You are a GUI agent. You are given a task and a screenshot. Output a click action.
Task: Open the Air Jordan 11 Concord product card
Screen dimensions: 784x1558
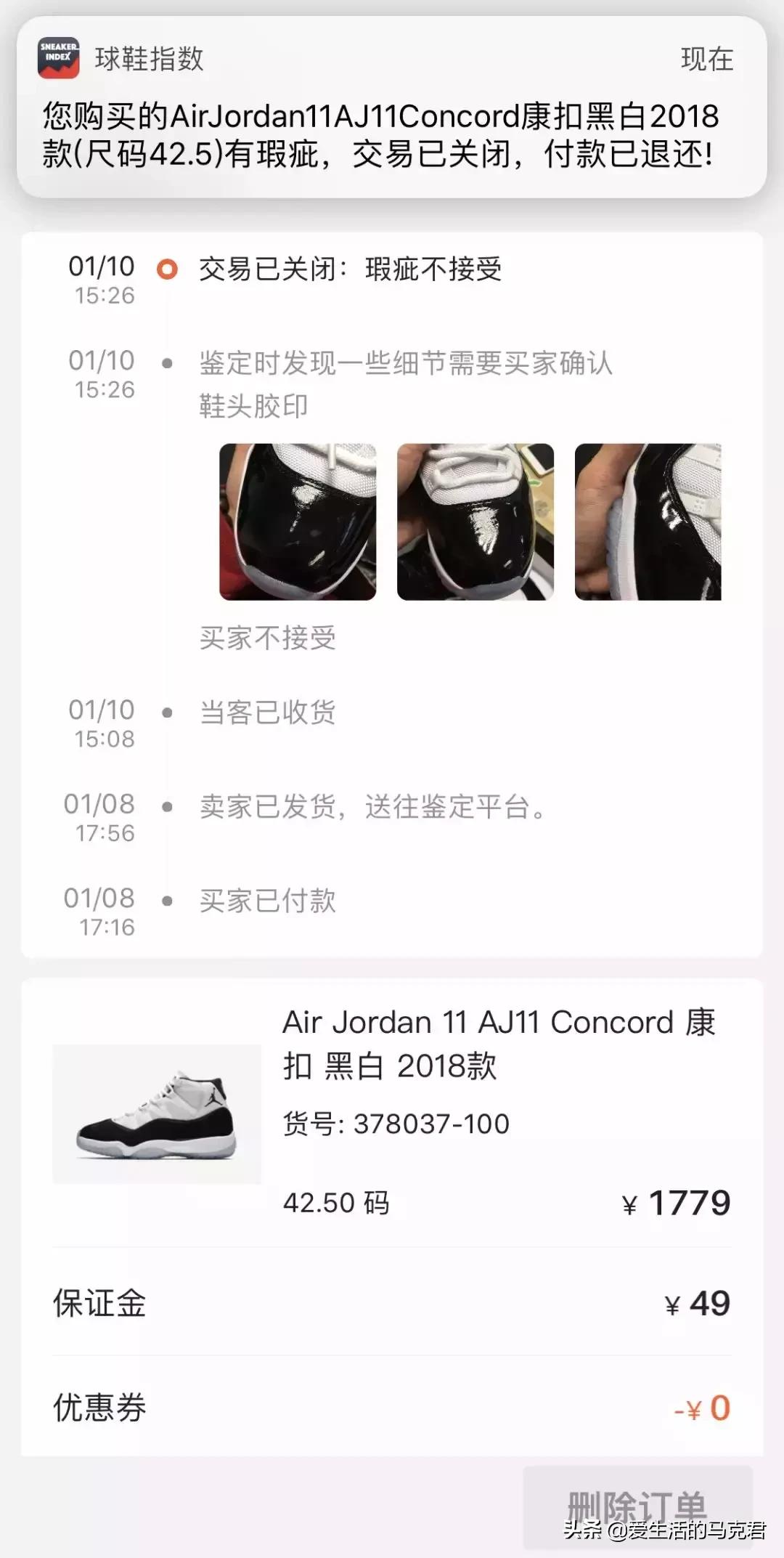tap(392, 1113)
